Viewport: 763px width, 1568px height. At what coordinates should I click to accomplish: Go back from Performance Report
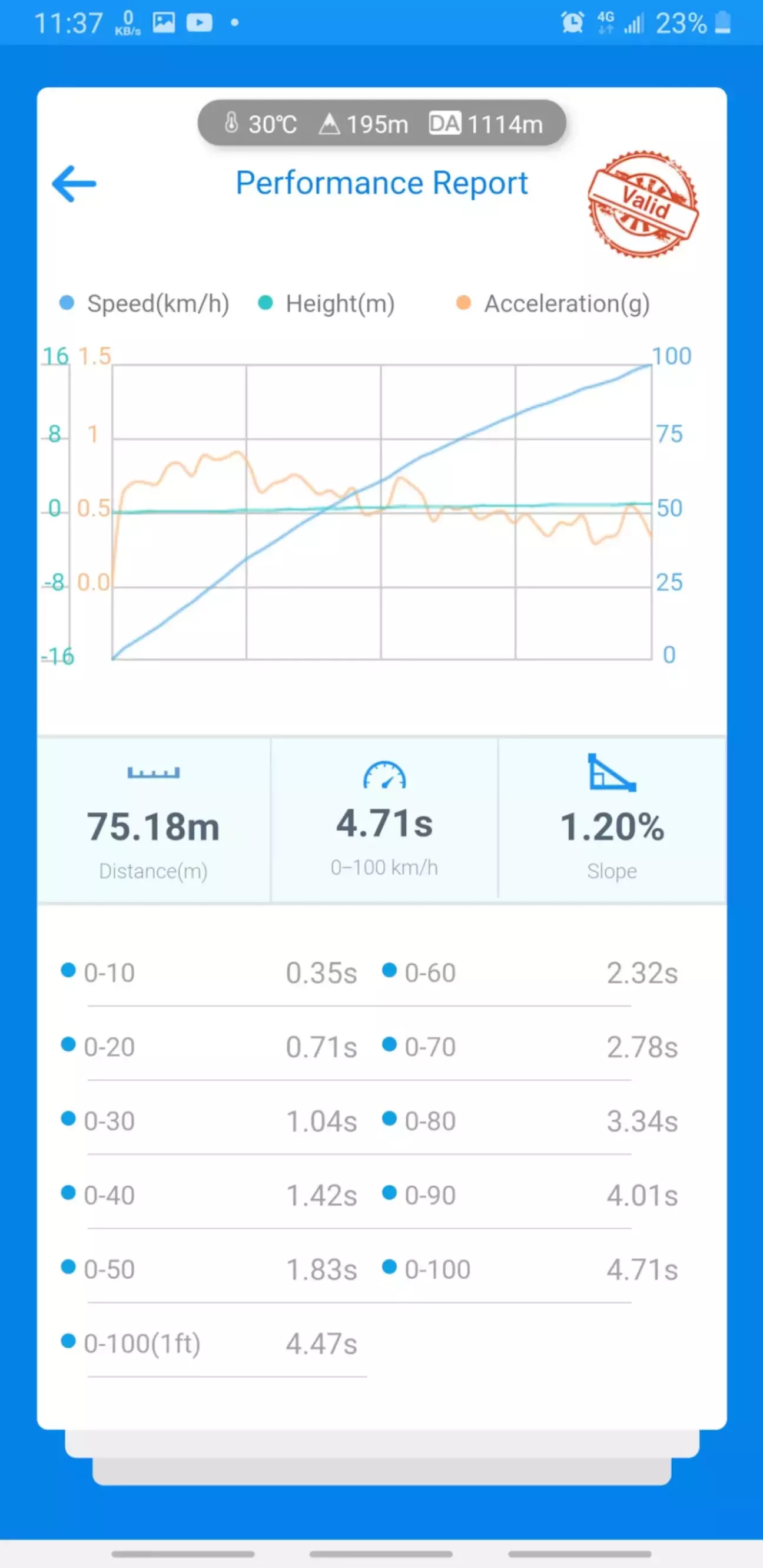point(74,183)
